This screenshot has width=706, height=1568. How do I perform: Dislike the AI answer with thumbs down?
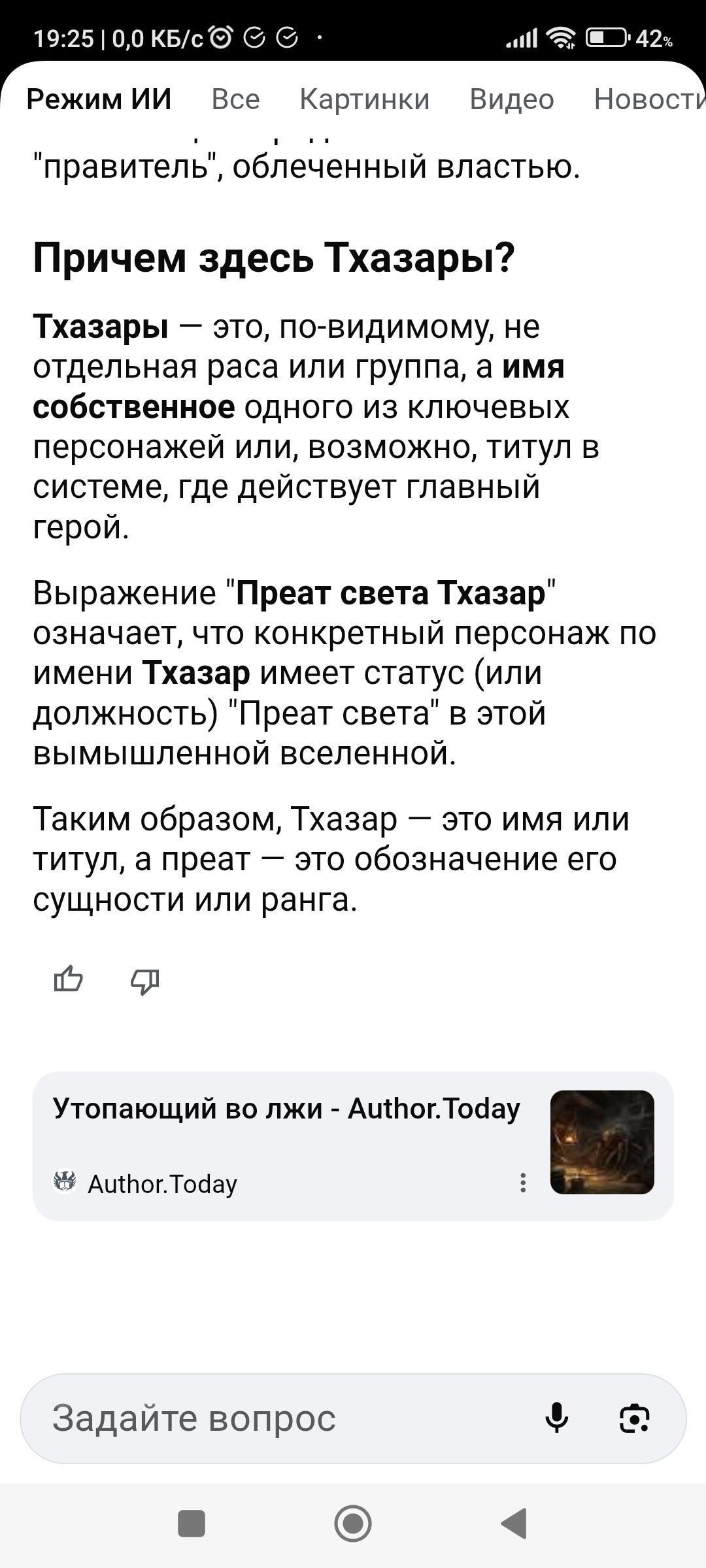point(145,981)
